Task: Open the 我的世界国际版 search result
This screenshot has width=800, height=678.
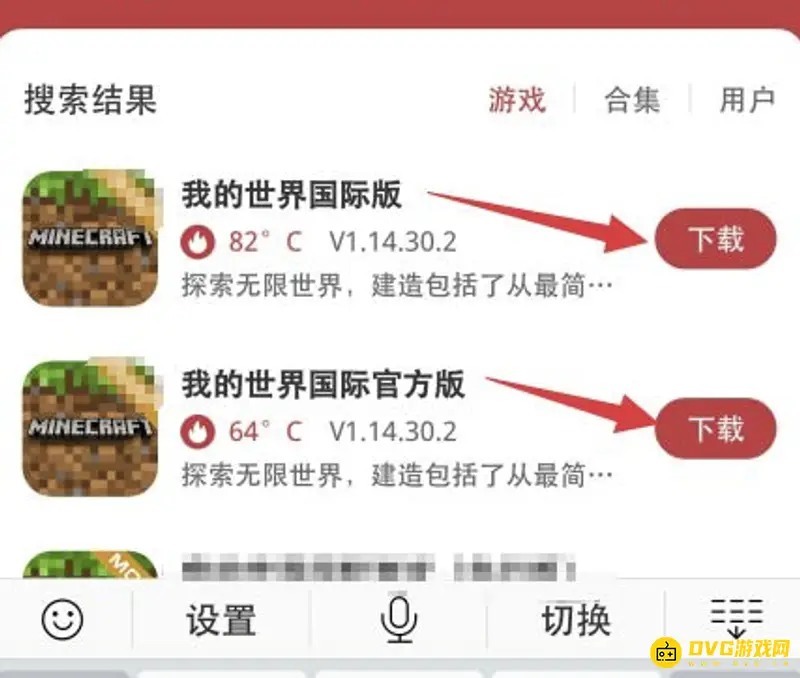Action: [292, 196]
